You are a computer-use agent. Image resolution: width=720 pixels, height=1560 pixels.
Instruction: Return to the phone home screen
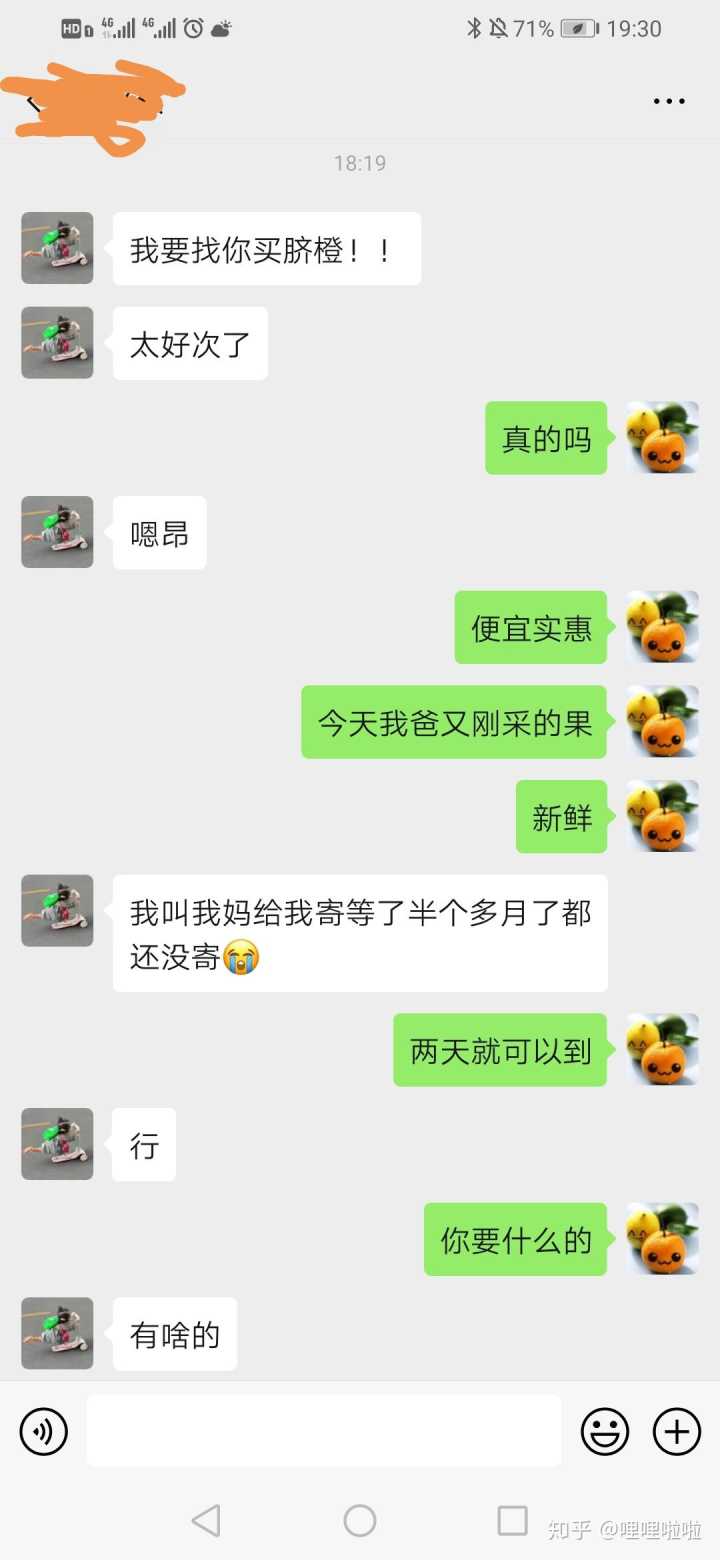(x=360, y=1521)
